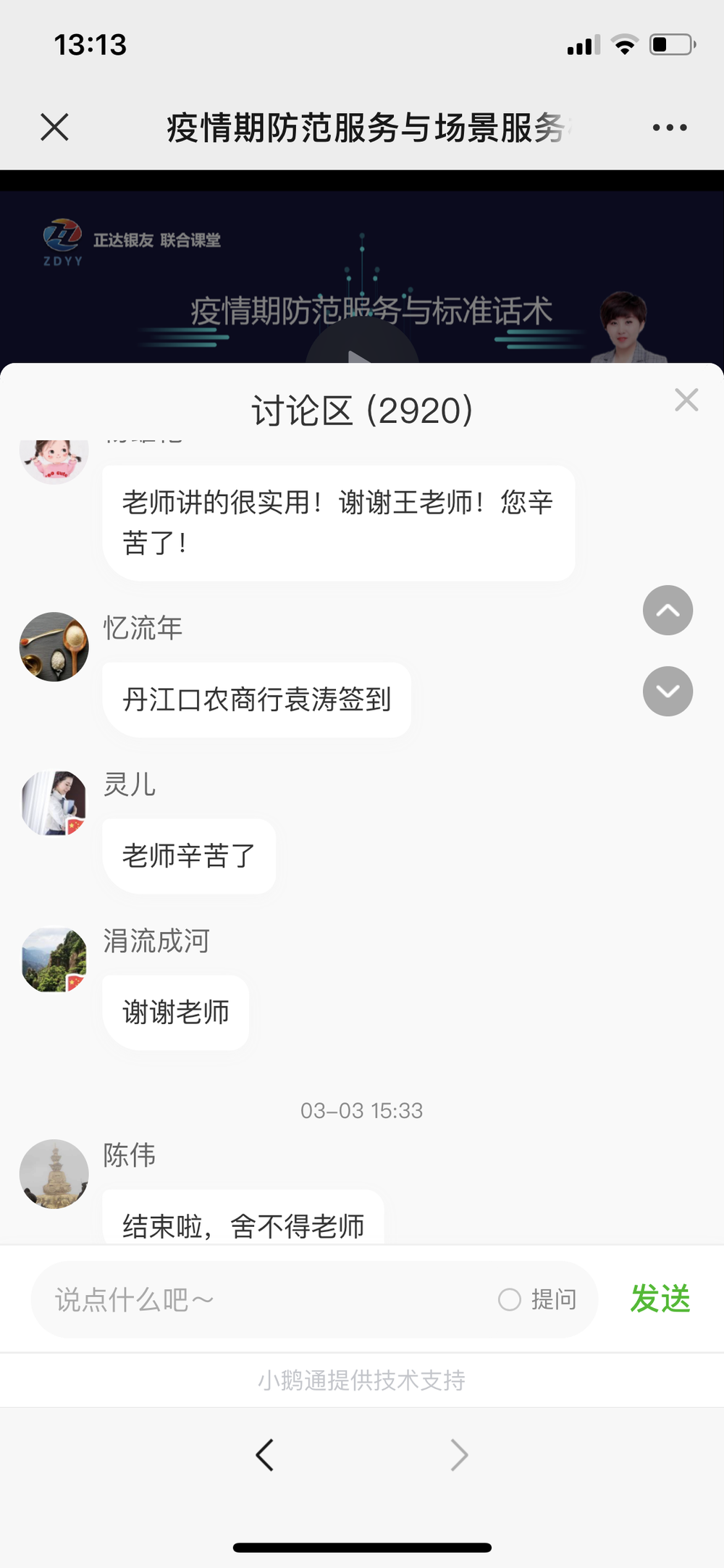View 陈伟's avatar profile

pos(54,1174)
